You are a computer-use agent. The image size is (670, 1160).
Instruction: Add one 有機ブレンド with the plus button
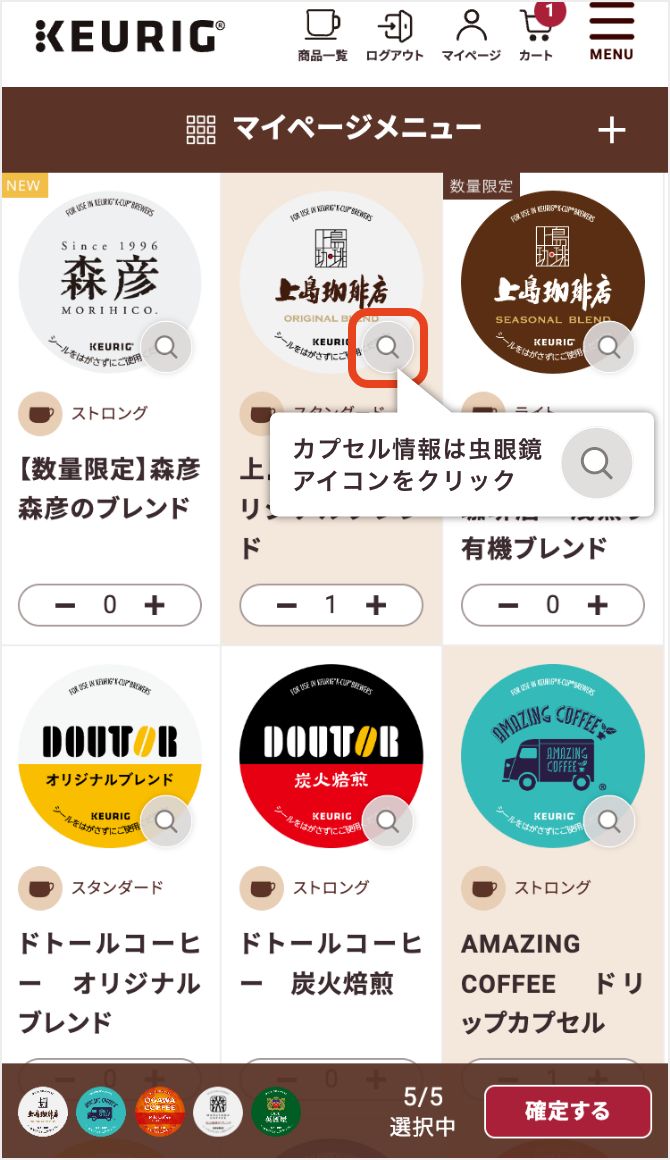598,605
